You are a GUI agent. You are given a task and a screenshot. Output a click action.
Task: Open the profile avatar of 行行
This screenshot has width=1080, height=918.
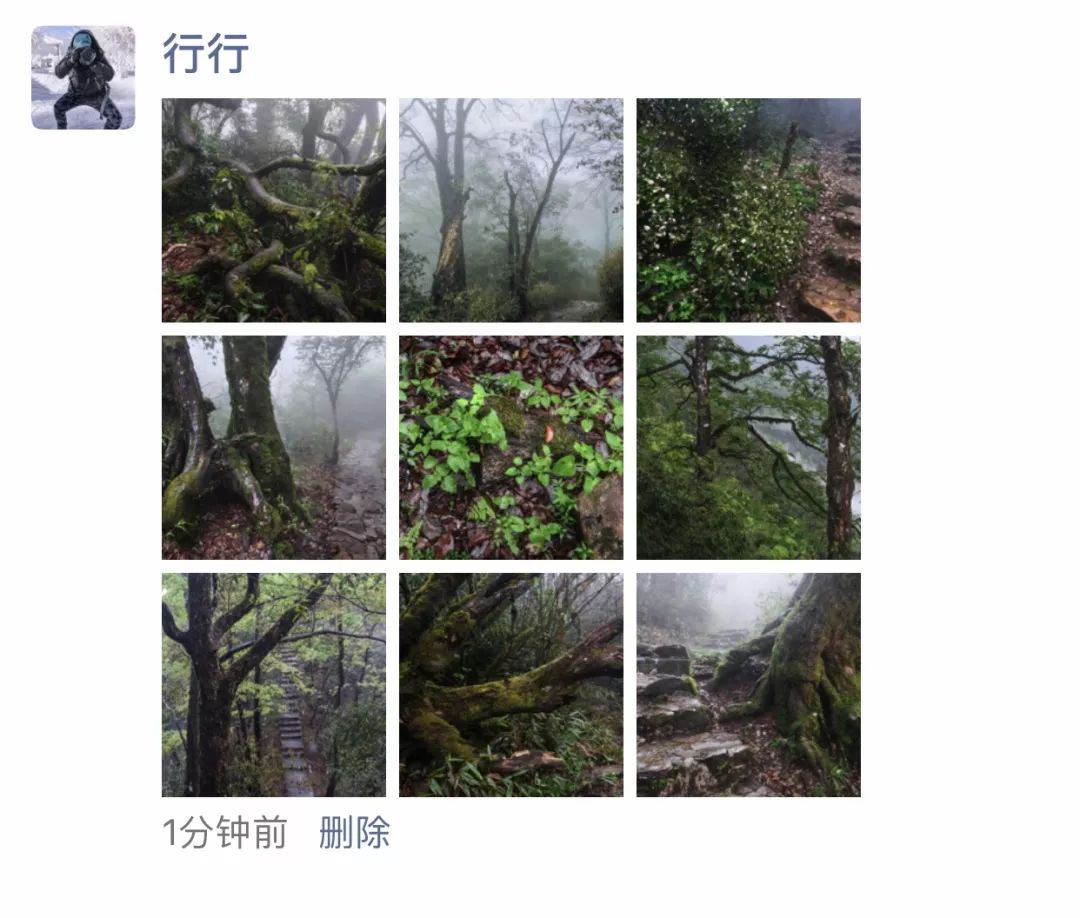(x=83, y=78)
